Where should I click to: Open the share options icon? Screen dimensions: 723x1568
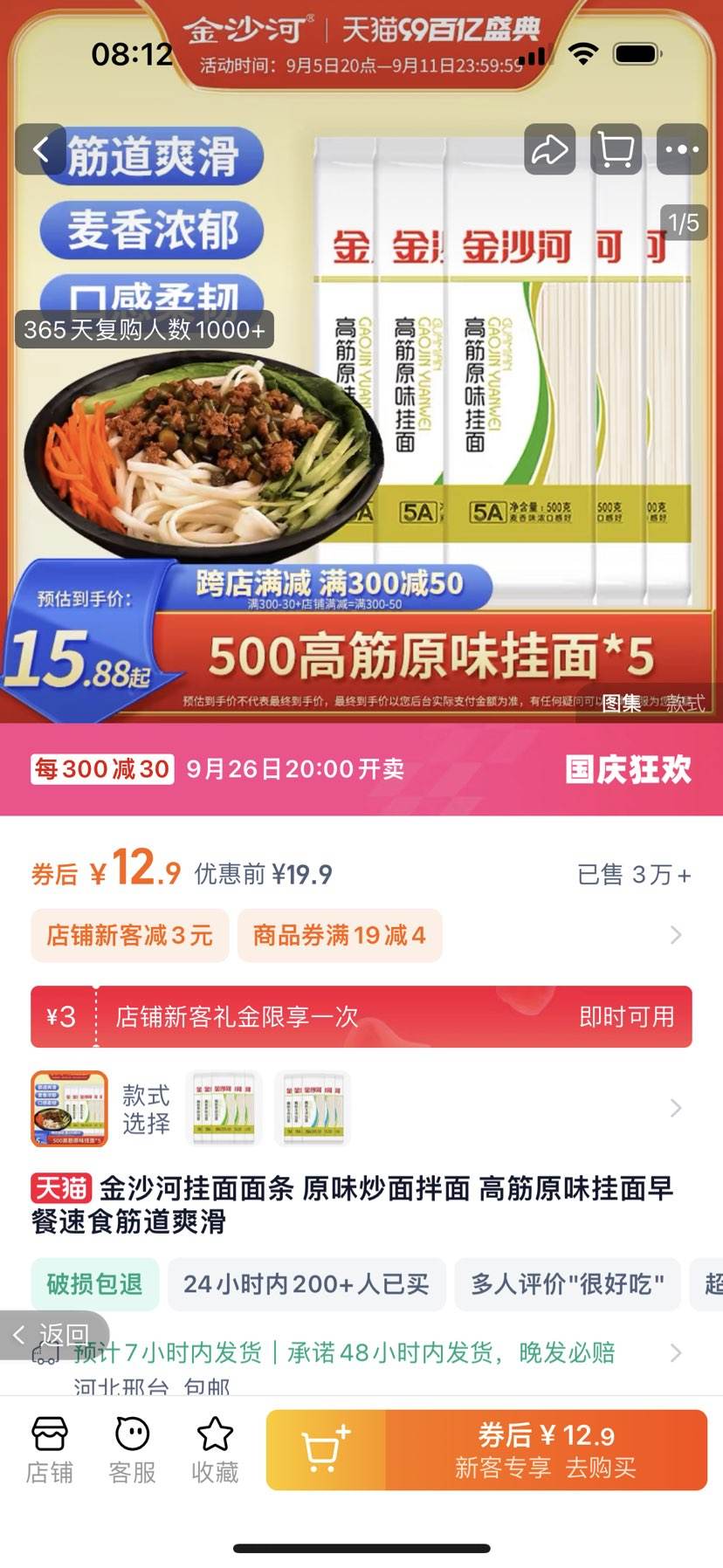click(549, 149)
